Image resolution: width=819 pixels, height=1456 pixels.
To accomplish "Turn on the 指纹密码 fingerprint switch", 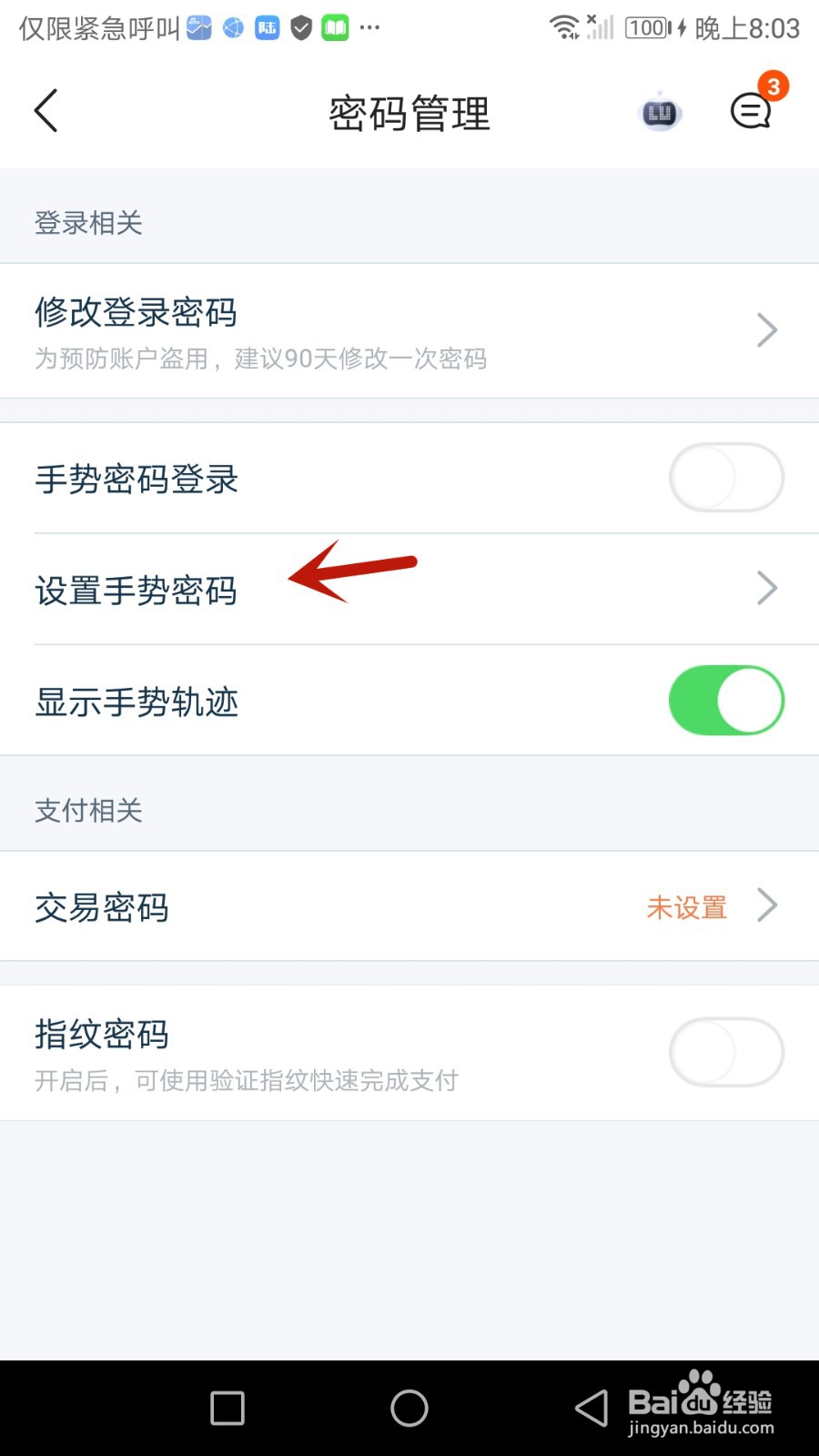I will click(x=725, y=1051).
